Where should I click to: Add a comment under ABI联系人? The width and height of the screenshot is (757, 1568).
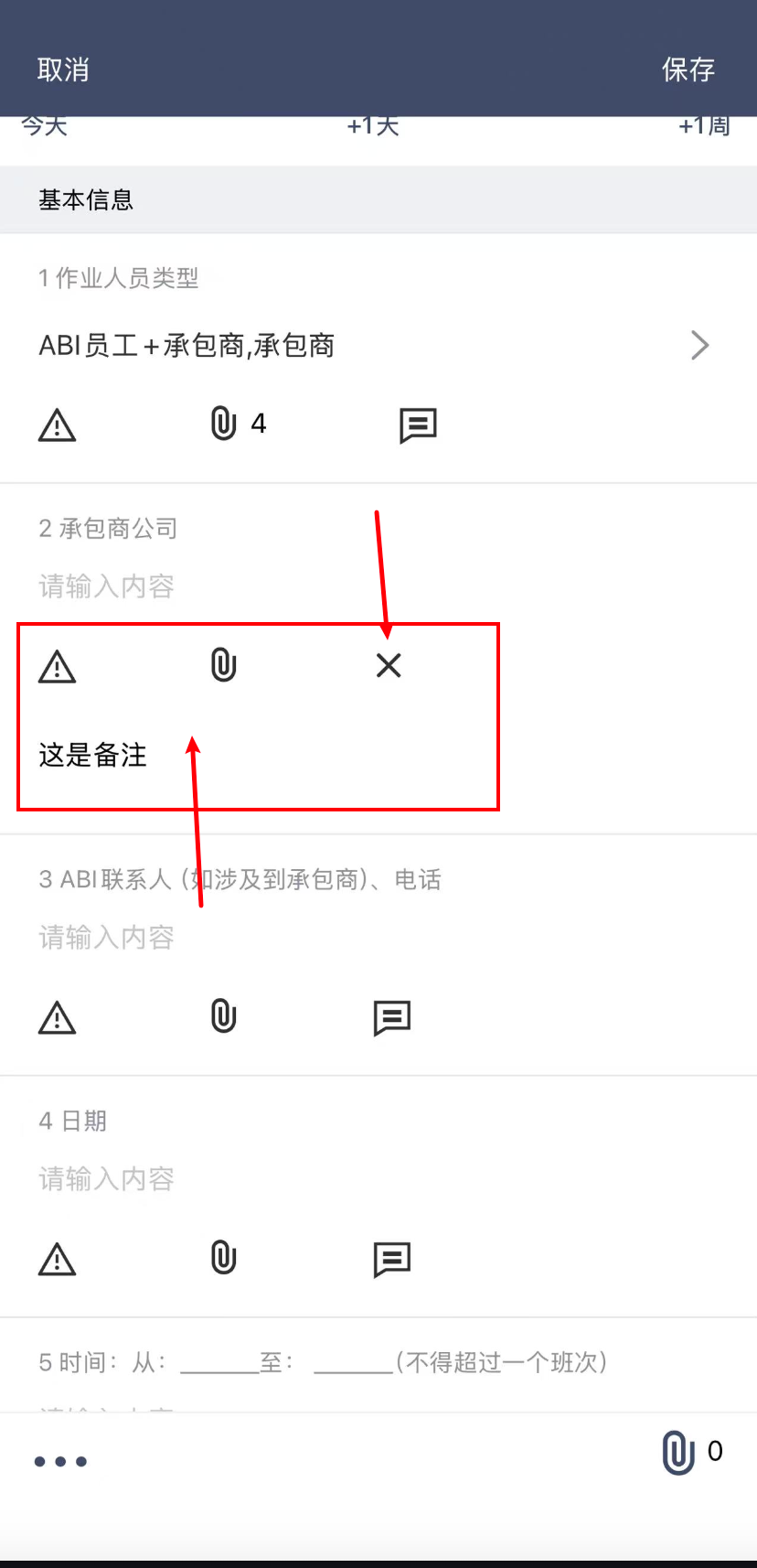pyautogui.click(x=392, y=1017)
